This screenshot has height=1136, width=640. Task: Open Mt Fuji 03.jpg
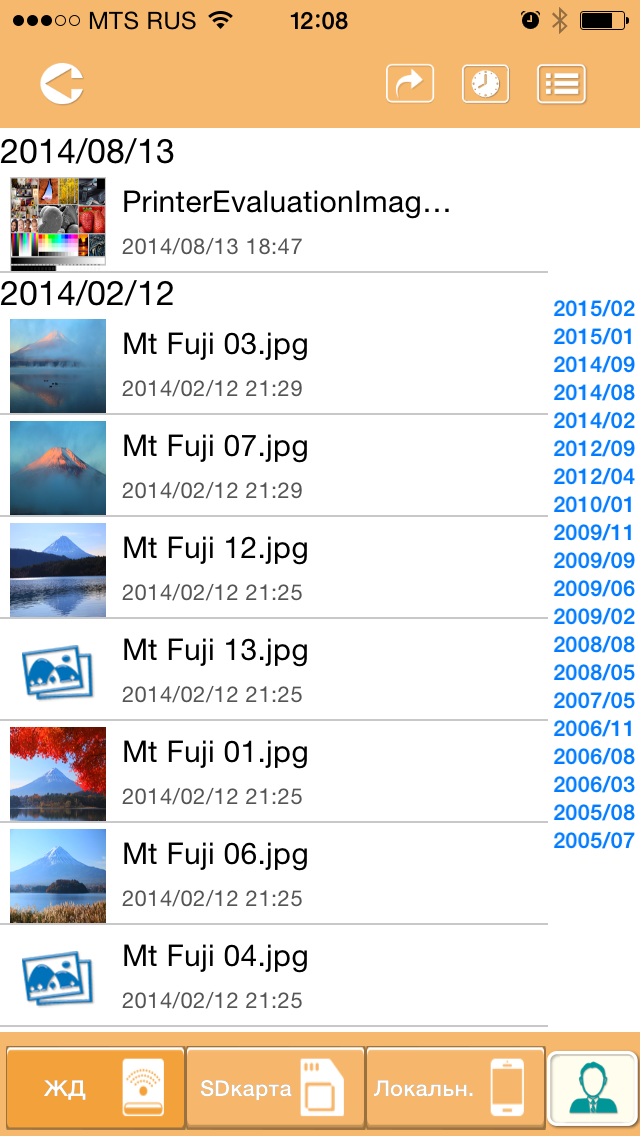coord(274,365)
